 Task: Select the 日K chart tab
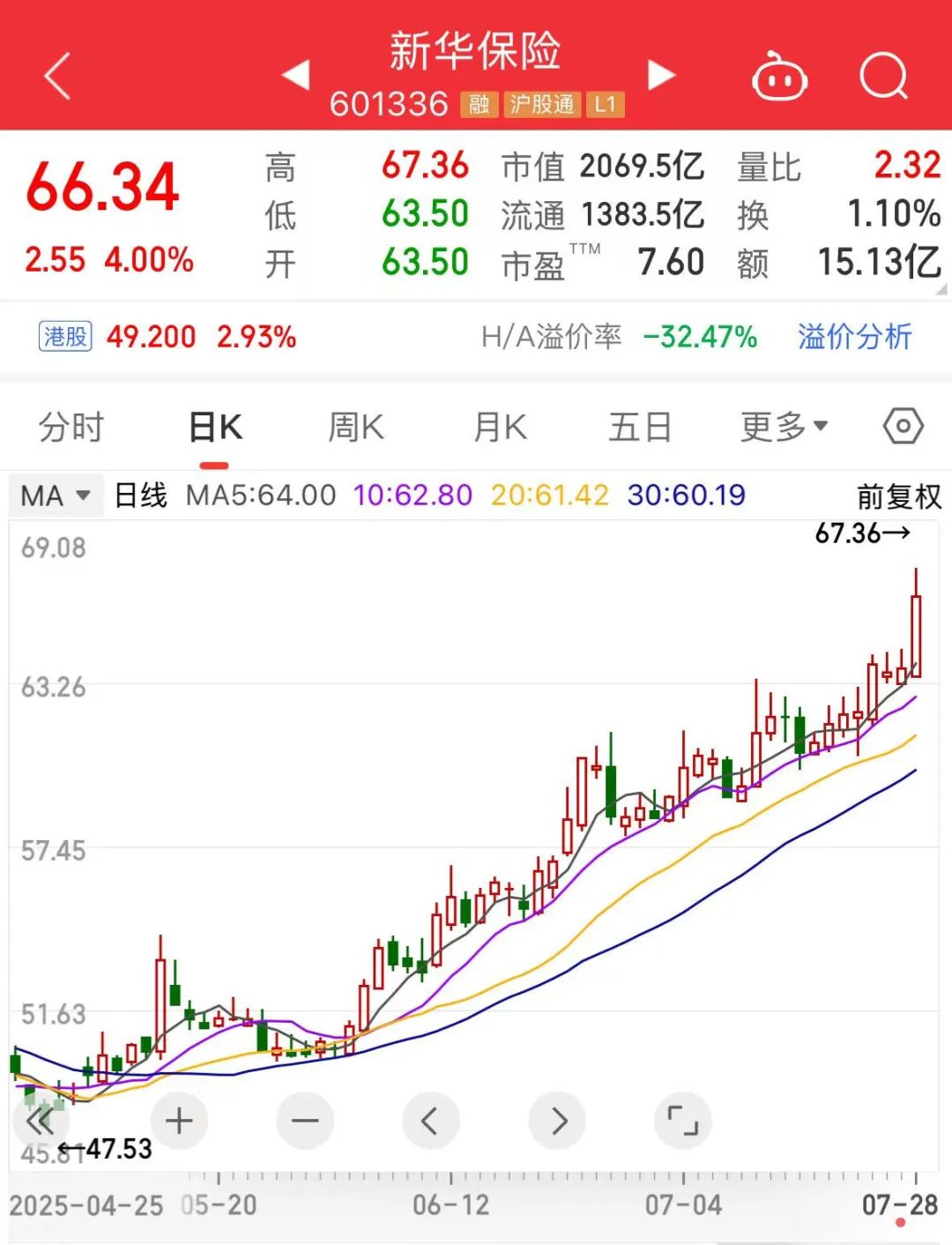[215, 428]
